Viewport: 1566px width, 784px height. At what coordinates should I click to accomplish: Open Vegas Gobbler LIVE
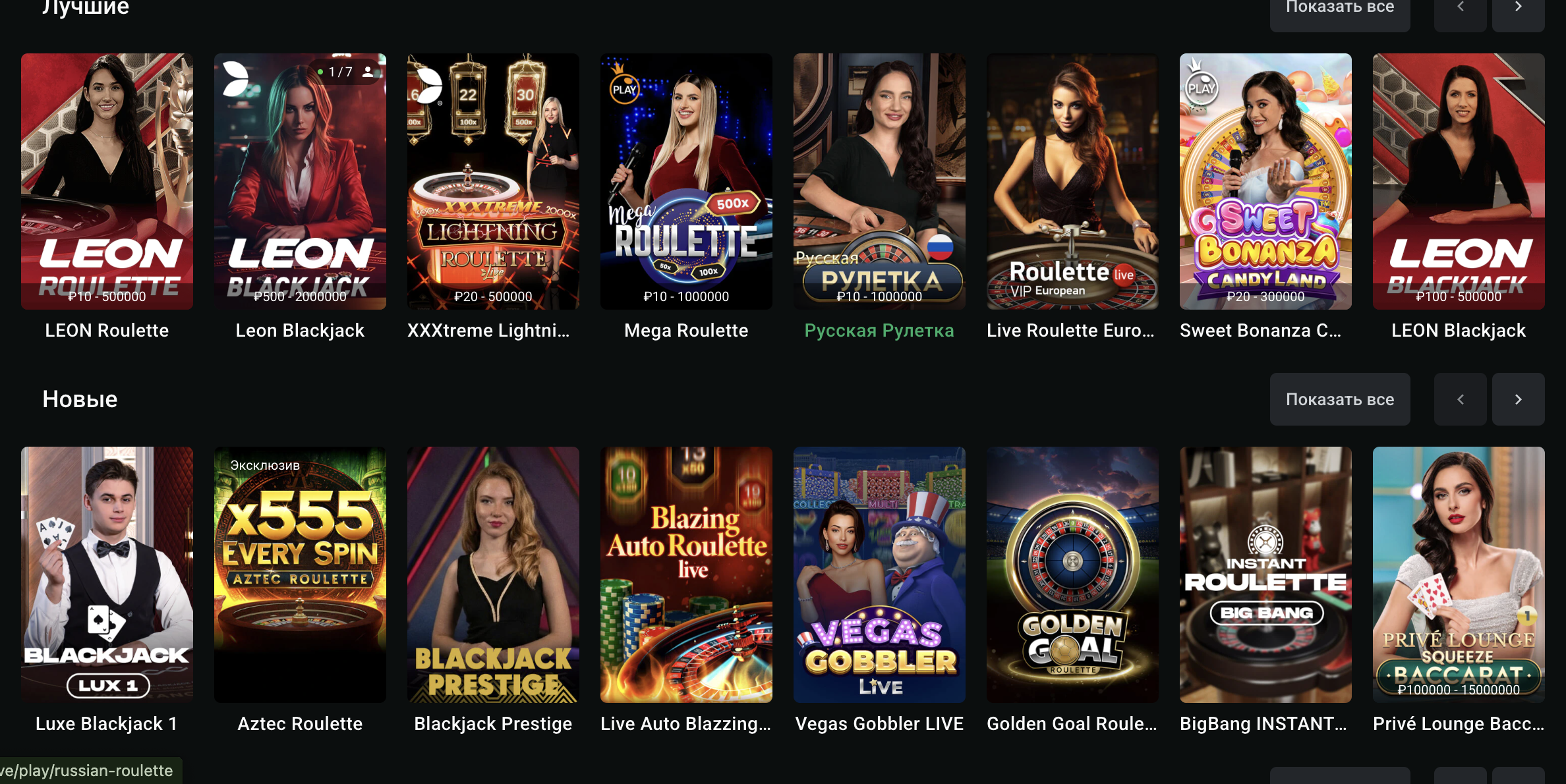coord(879,574)
